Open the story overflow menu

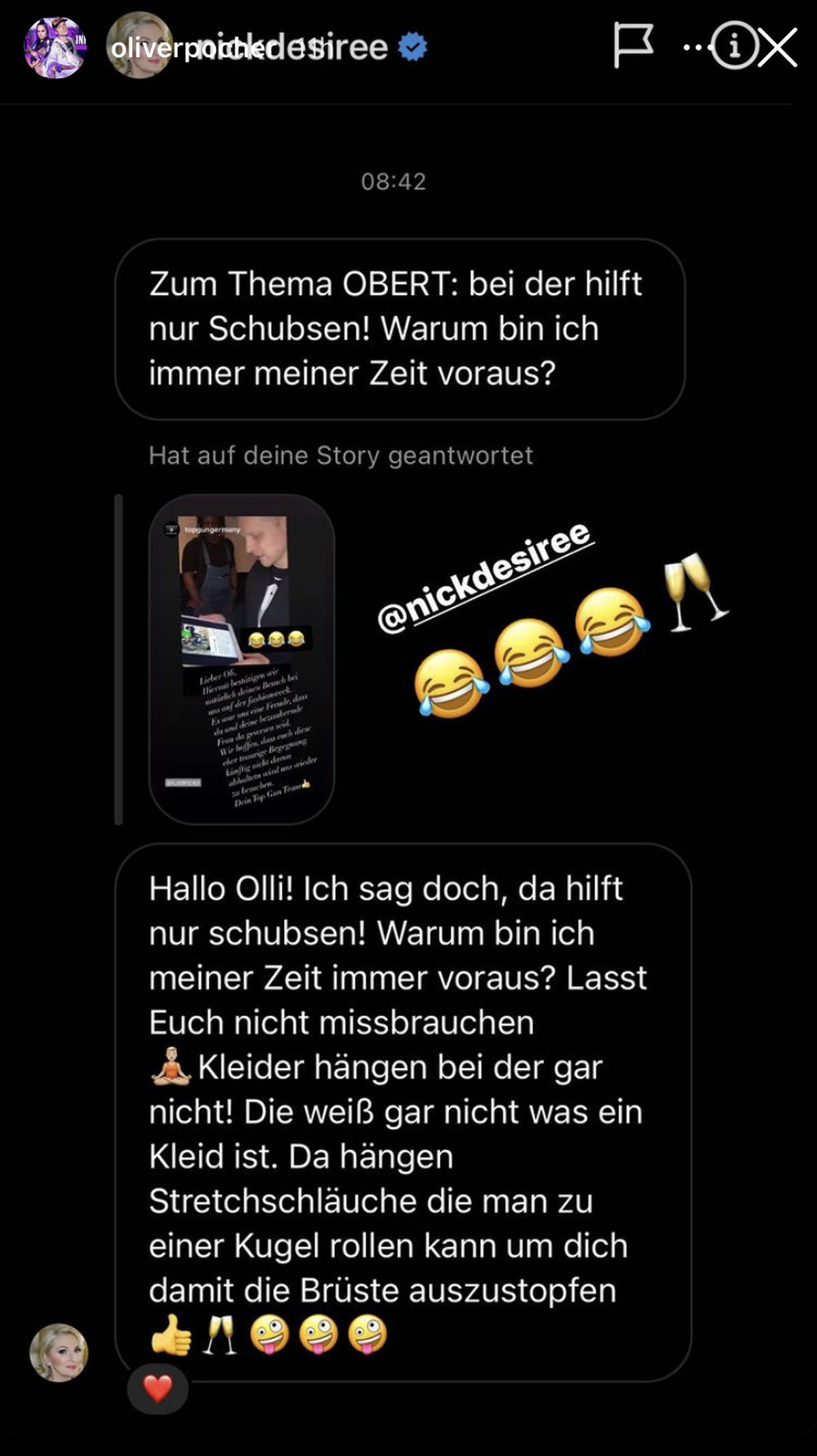694,47
